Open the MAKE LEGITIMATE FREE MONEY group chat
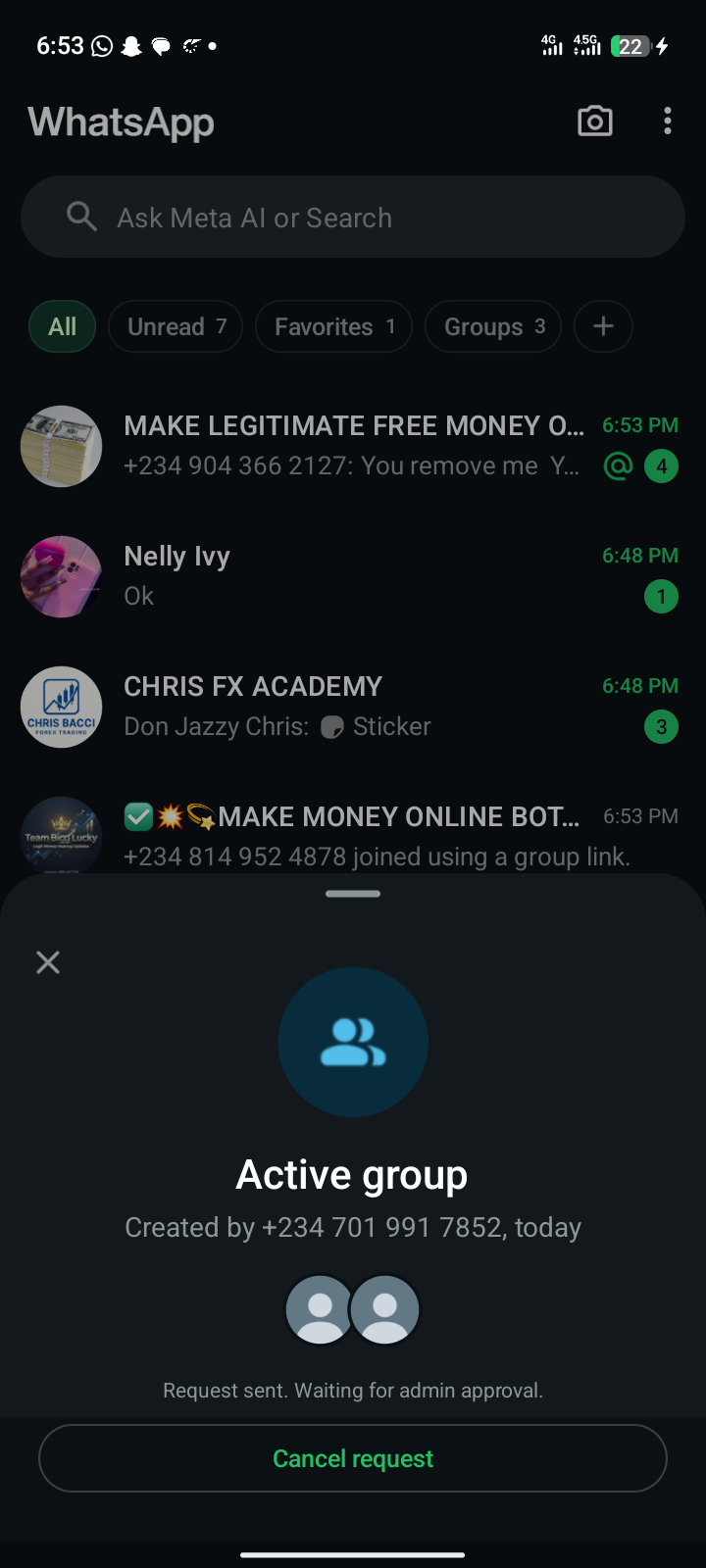This screenshot has height=1568, width=706. 353,446
